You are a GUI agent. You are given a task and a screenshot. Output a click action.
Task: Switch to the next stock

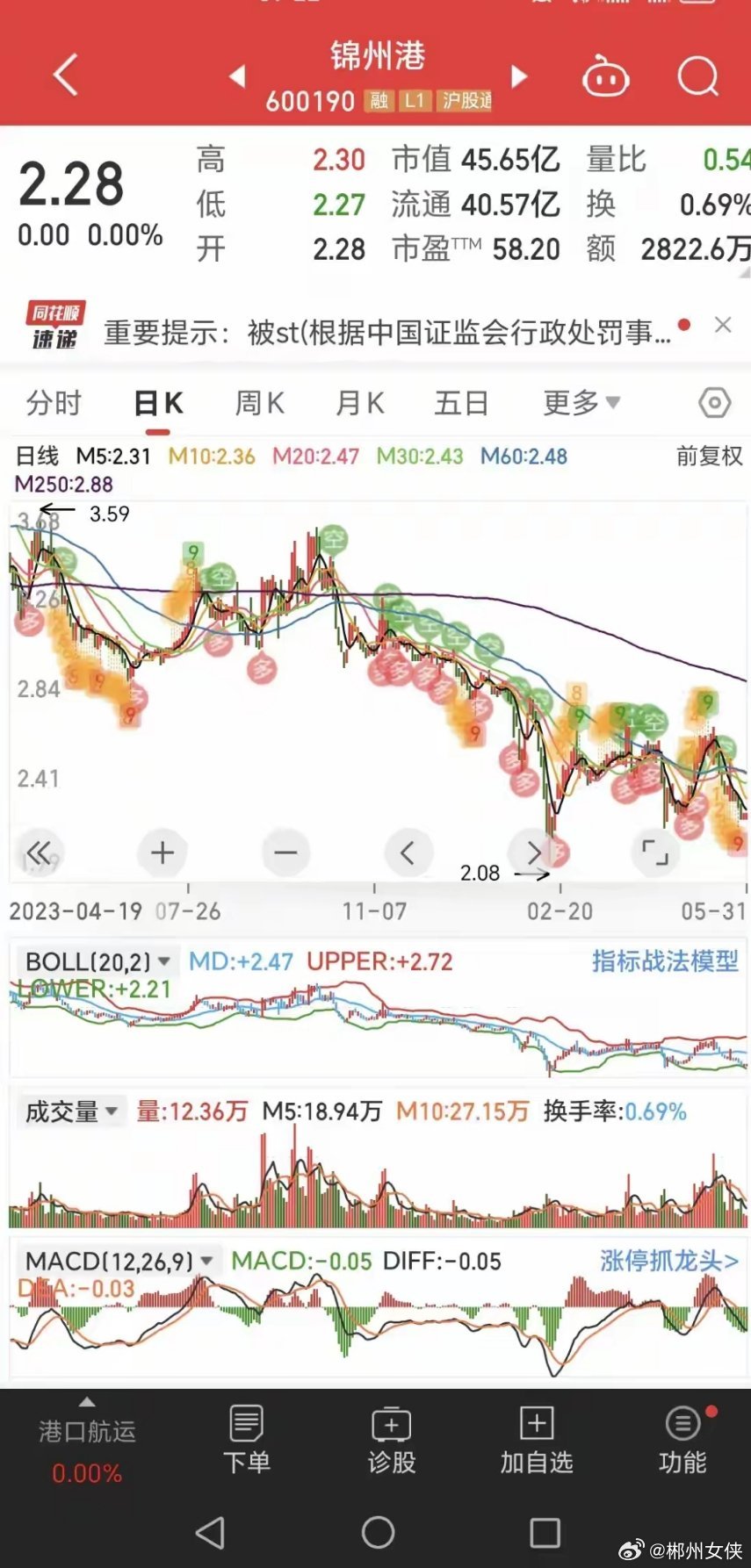[x=519, y=77]
